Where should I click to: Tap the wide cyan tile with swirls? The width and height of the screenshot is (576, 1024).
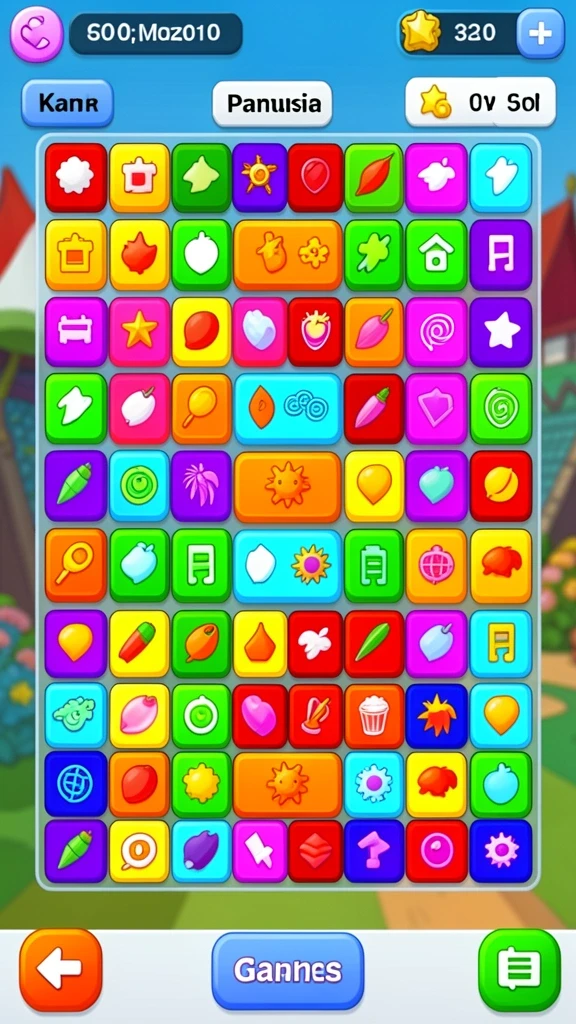tap(287, 409)
